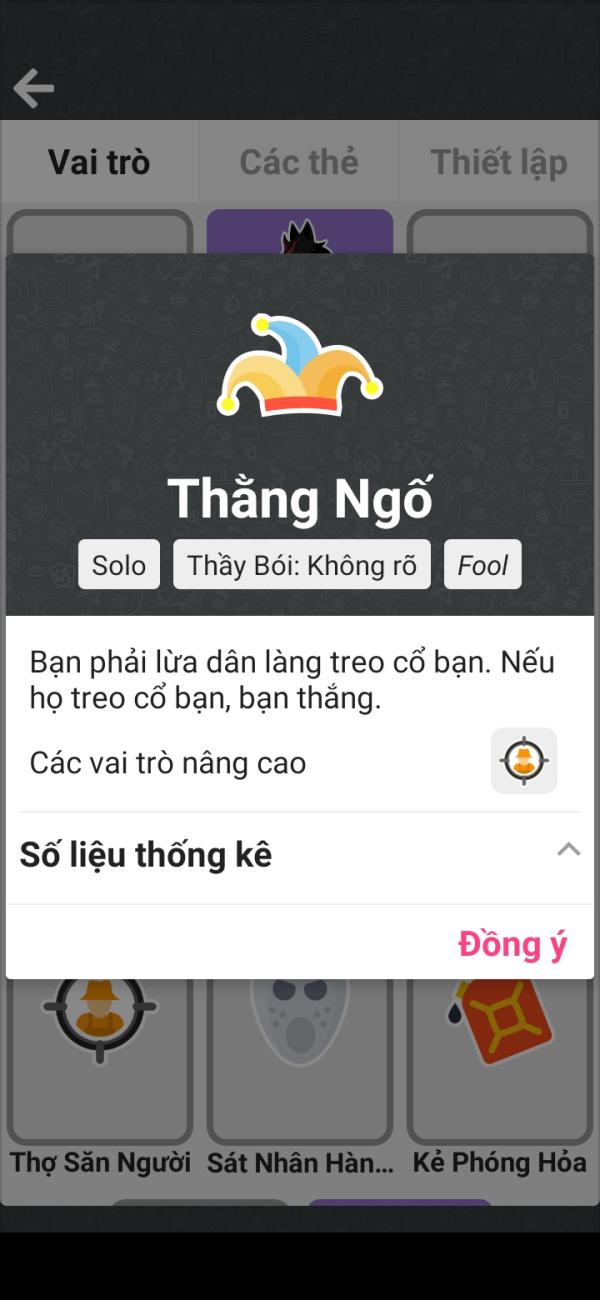
Task: Switch to the Thiết lập tab
Action: (499, 162)
